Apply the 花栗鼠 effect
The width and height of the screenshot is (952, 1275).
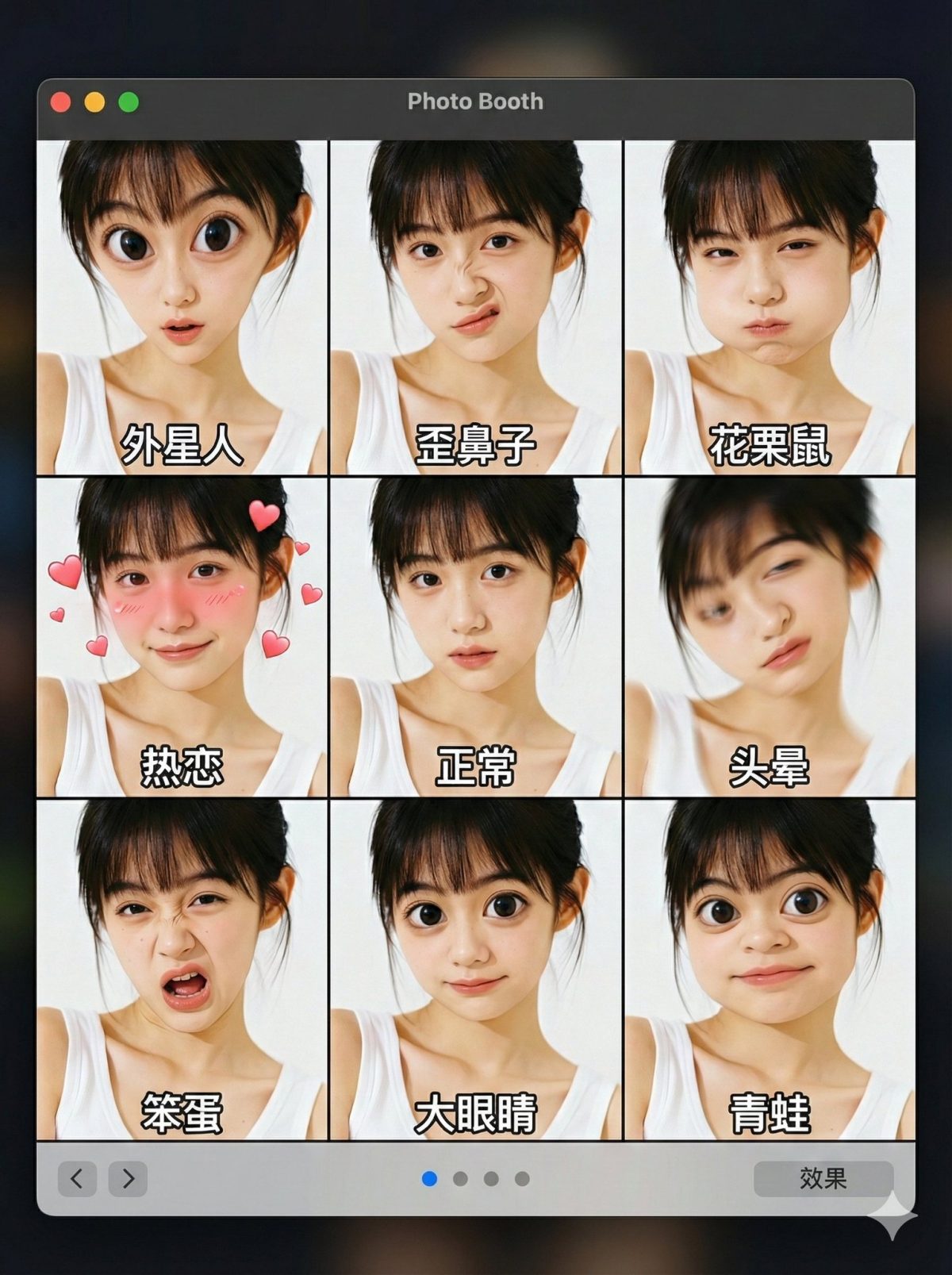coord(770,308)
